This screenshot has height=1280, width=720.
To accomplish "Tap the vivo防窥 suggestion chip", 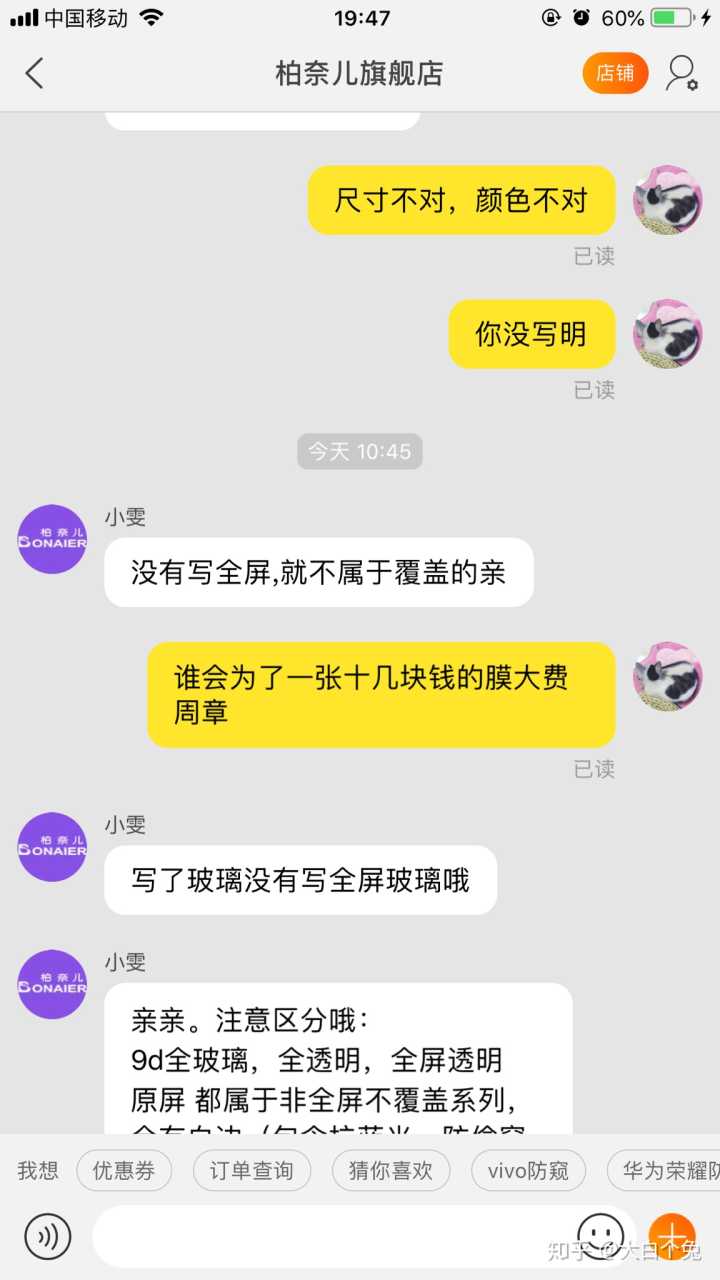I will pyautogui.click(x=528, y=1170).
